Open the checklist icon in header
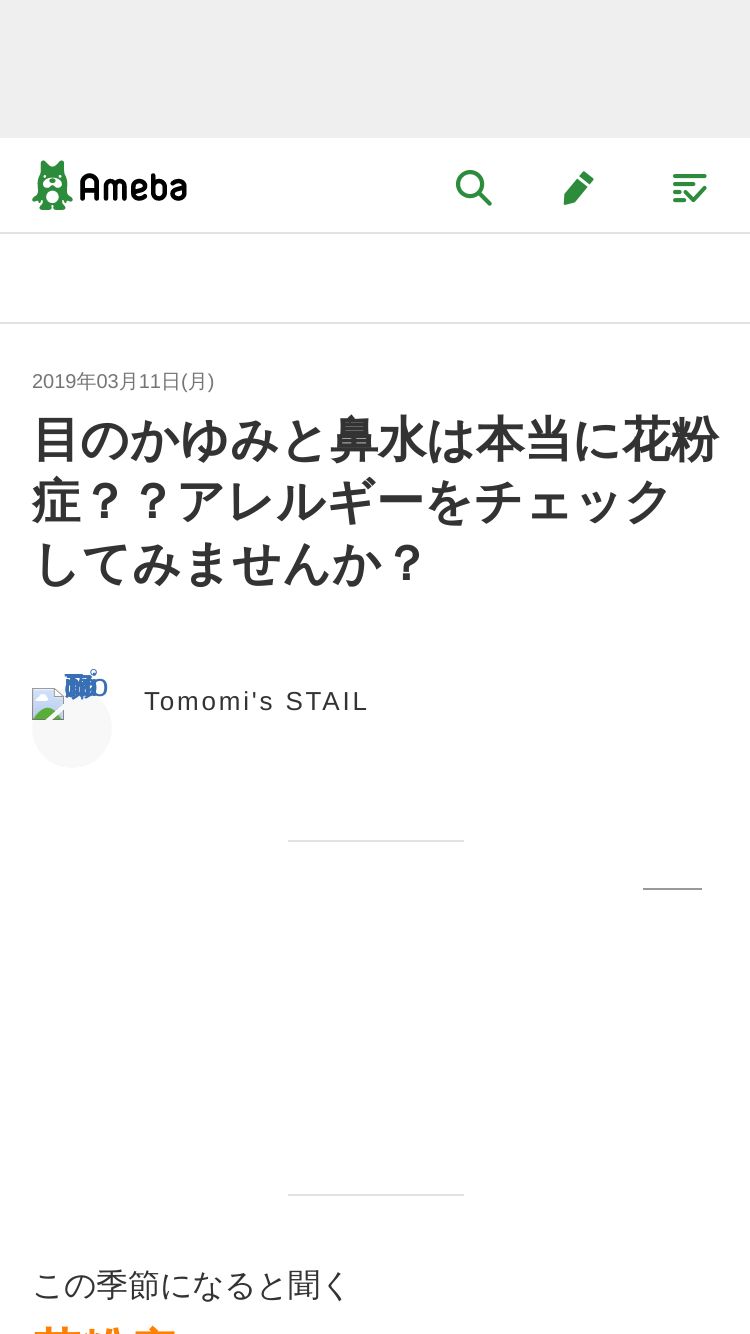Viewport: 750px width, 1334px height. tap(689, 187)
